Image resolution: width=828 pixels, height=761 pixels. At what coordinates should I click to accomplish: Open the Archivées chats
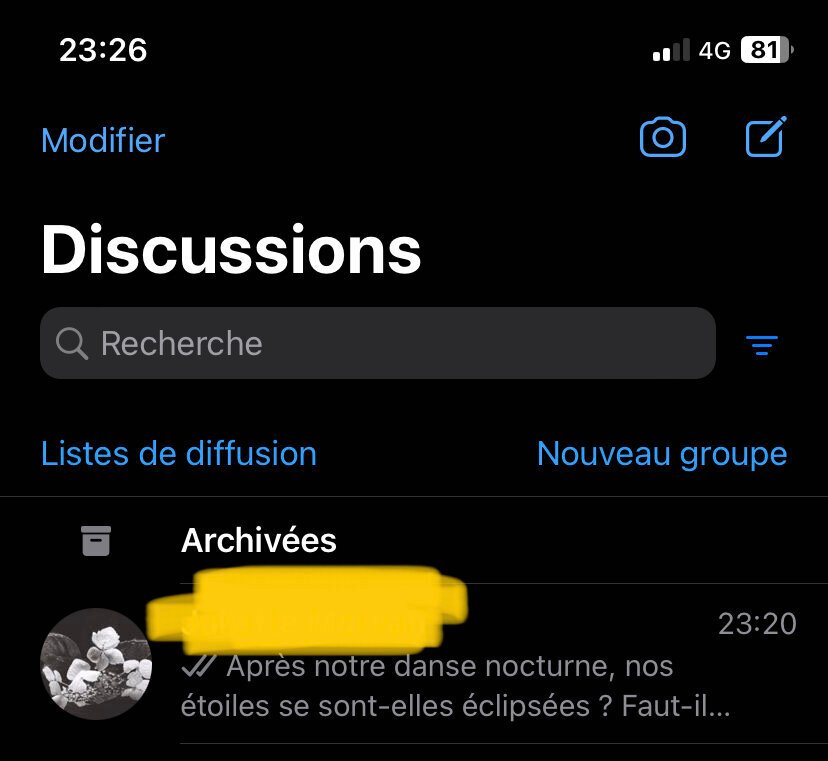coord(259,541)
